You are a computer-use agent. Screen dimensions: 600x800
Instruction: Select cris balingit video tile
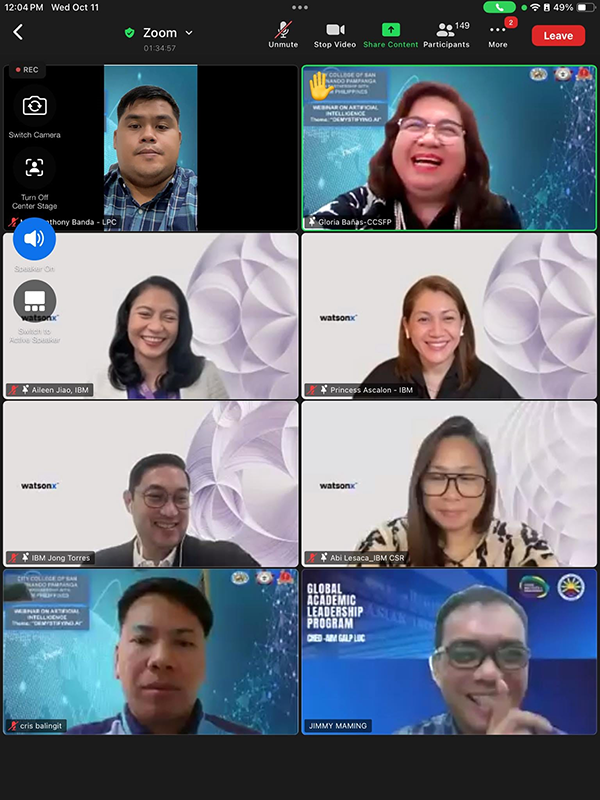pos(151,652)
